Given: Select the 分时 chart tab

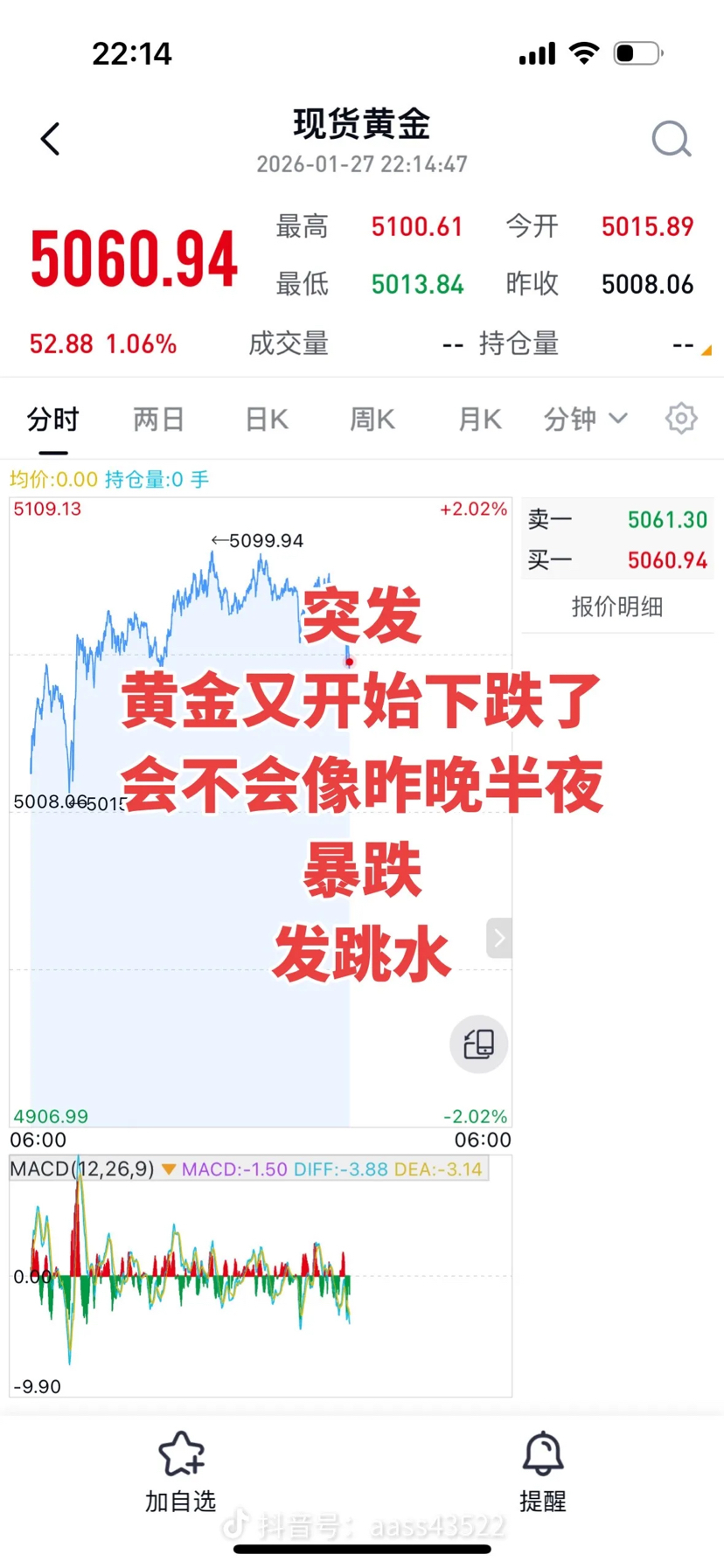Looking at the screenshot, I should [x=52, y=420].
